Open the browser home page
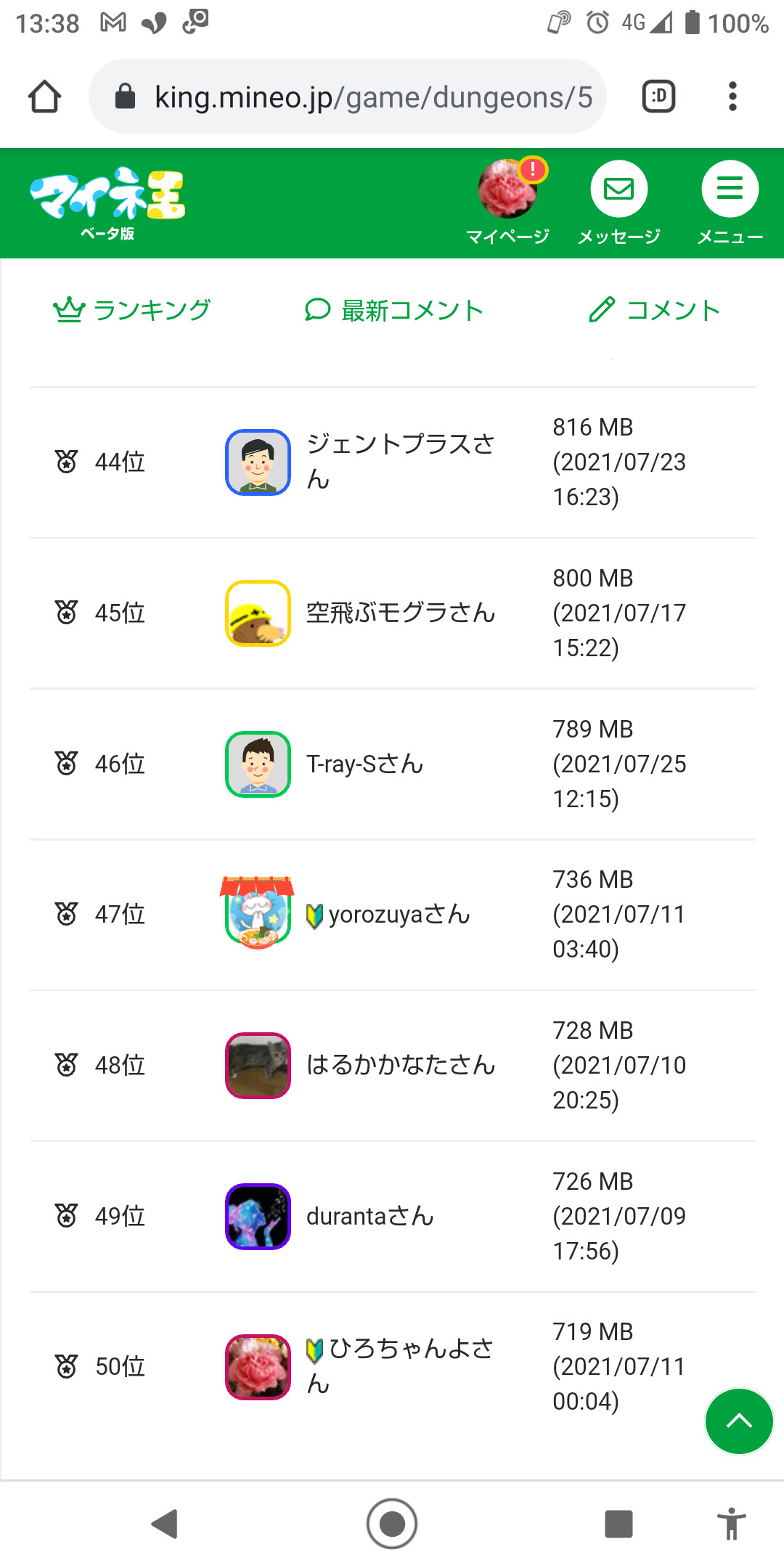Image resolution: width=784 pixels, height=1568 pixels. point(44,97)
